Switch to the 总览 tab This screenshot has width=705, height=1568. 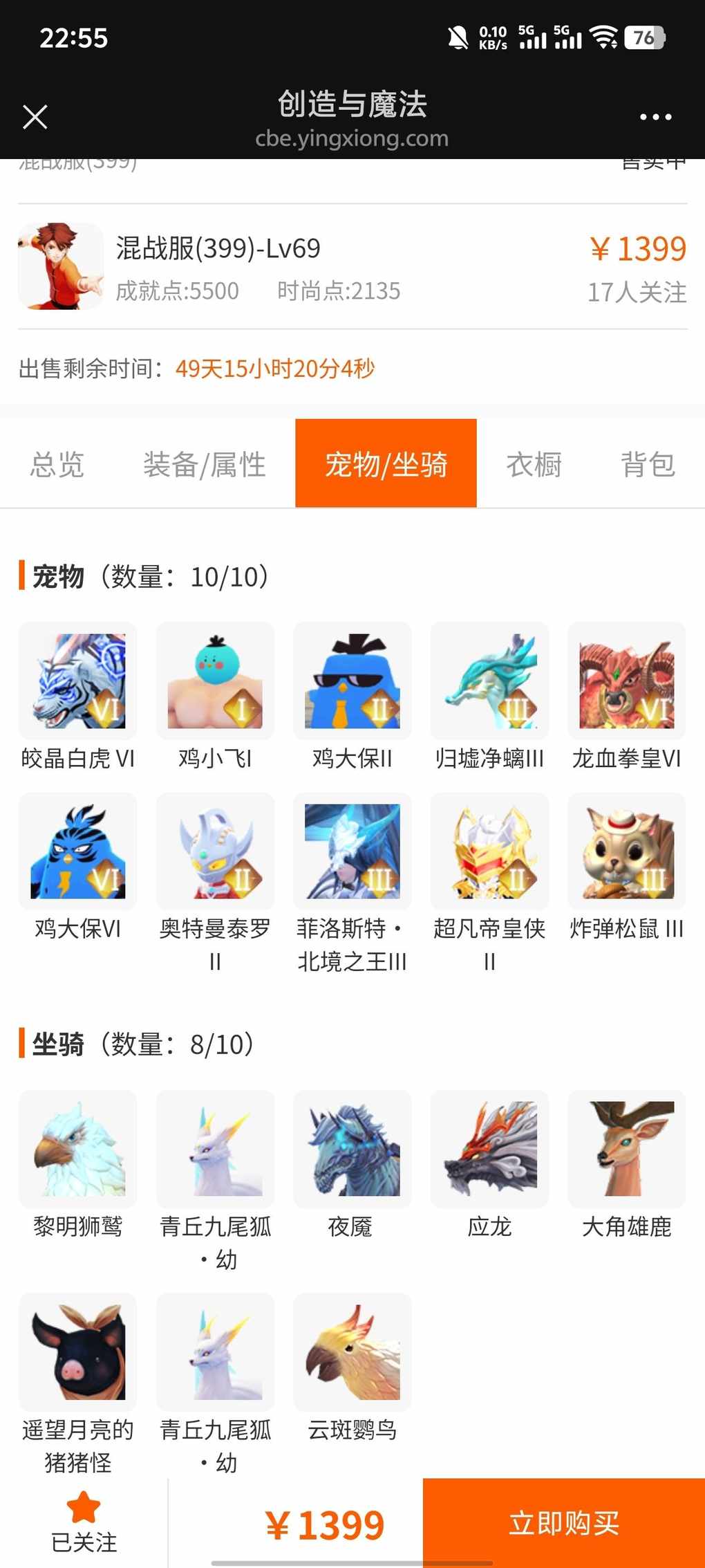coord(57,463)
